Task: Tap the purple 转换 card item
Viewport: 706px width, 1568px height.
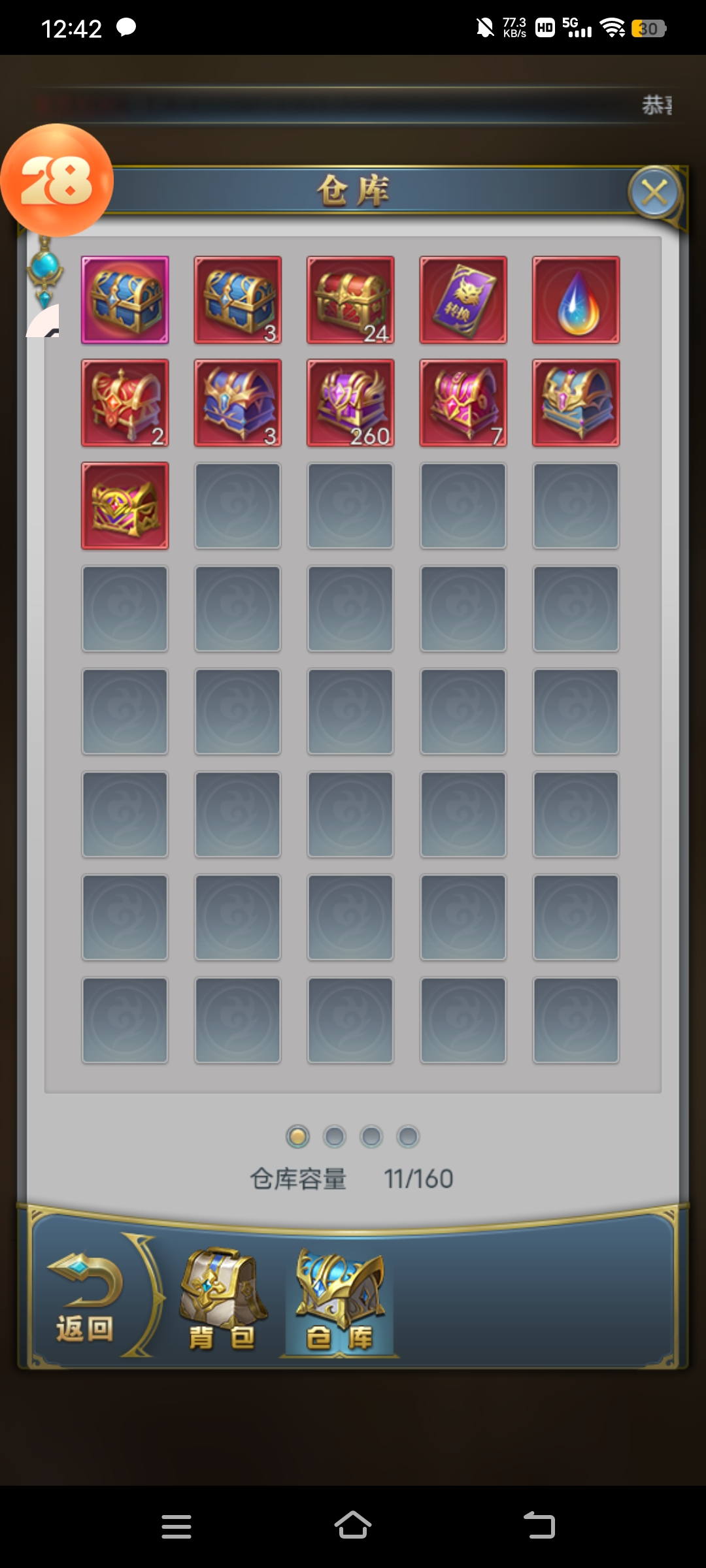Action: [x=463, y=300]
